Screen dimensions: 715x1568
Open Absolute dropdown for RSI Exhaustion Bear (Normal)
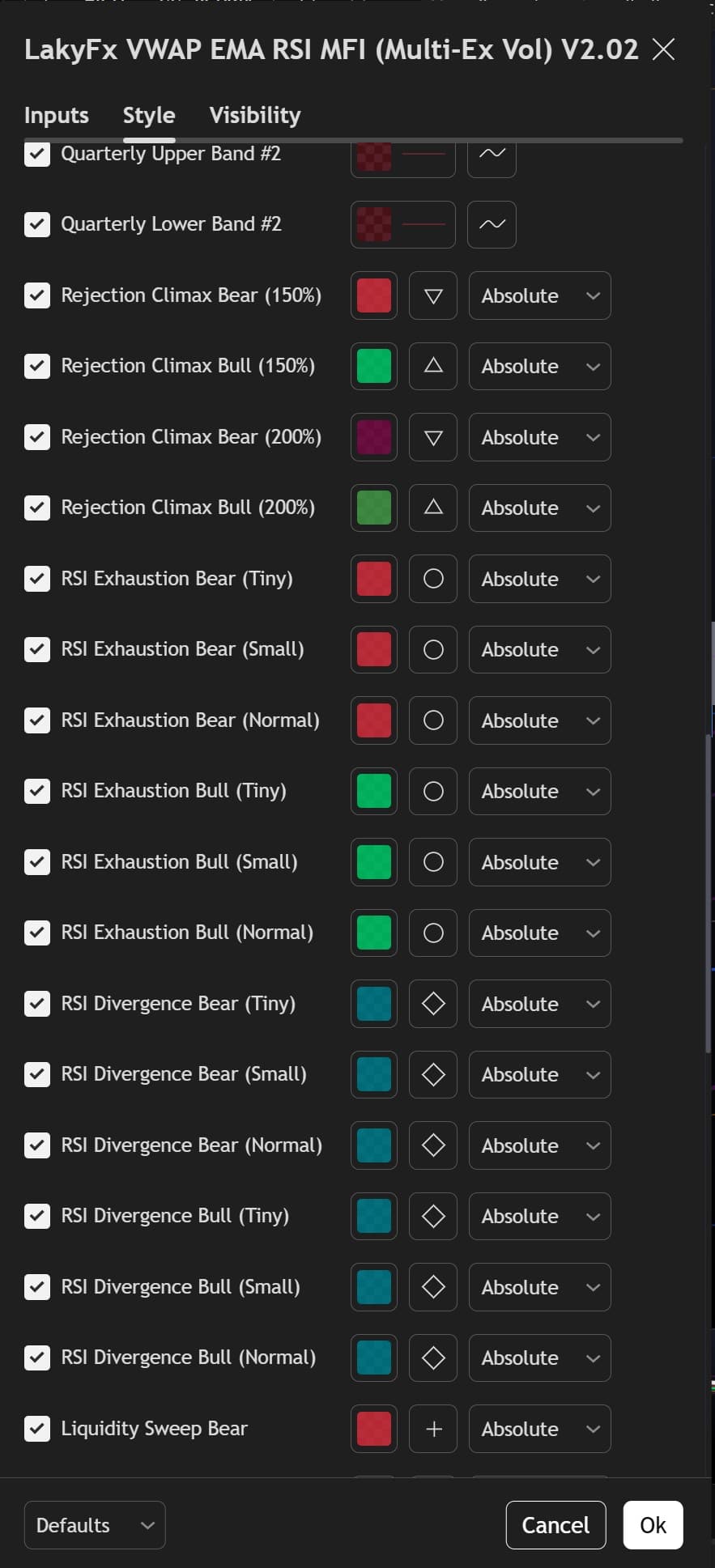click(x=539, y=720)
